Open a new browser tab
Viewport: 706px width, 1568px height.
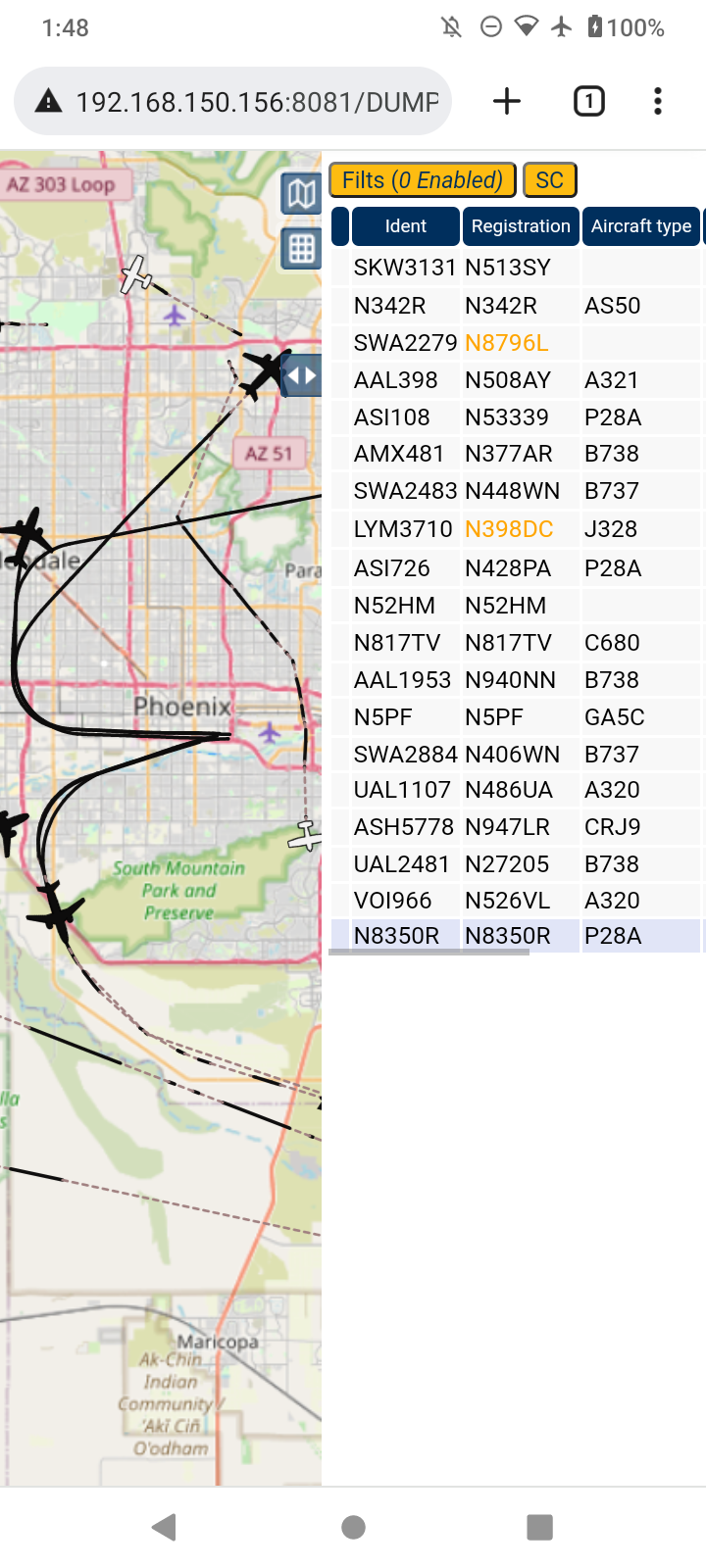507,101
